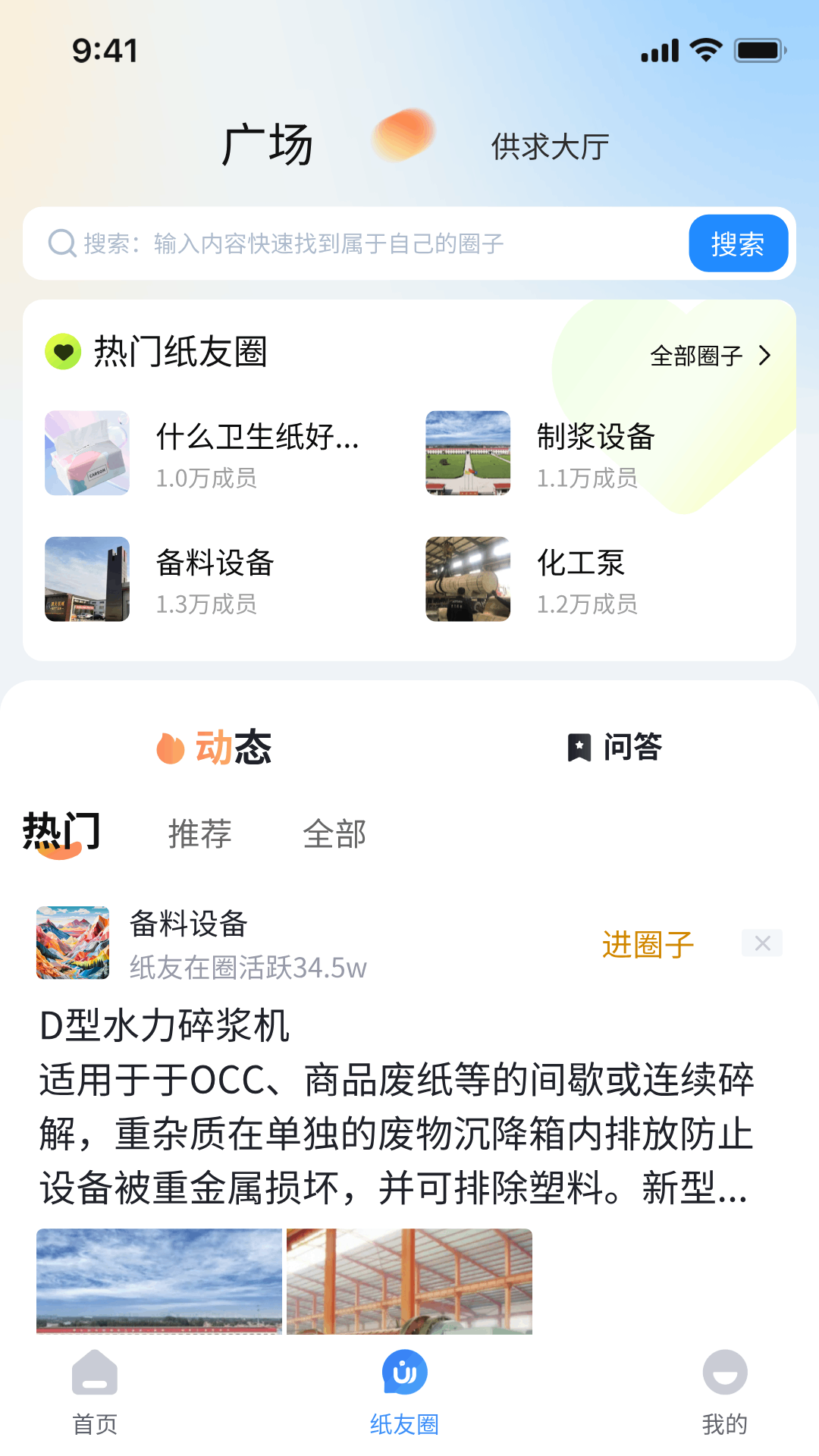Open the 化工泵 circle thumbnail
The height and width of the screenshot is (1456, 819).
click(x=467, y=579)
